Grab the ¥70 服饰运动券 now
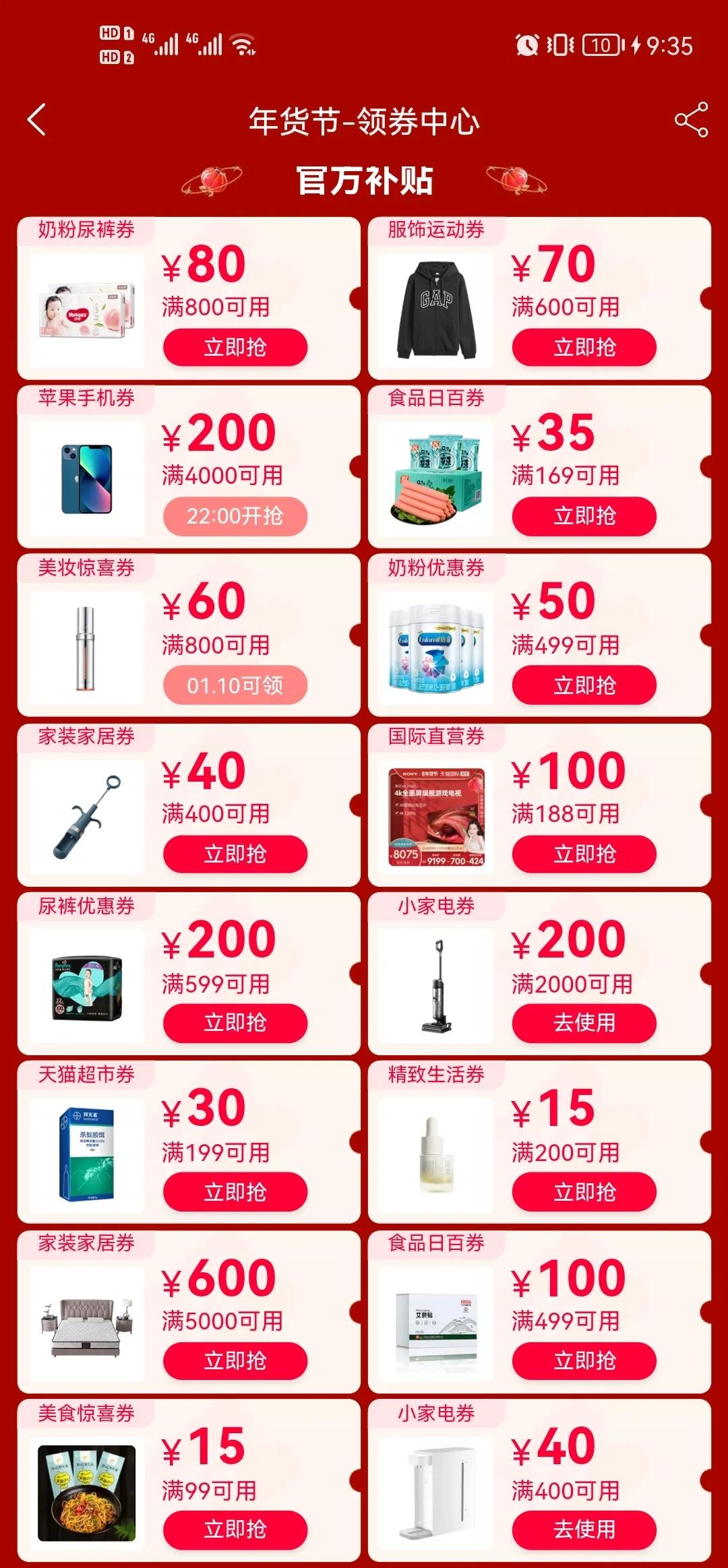The height and width of the screenshot is (1568, 728). [x=584, y=348]
